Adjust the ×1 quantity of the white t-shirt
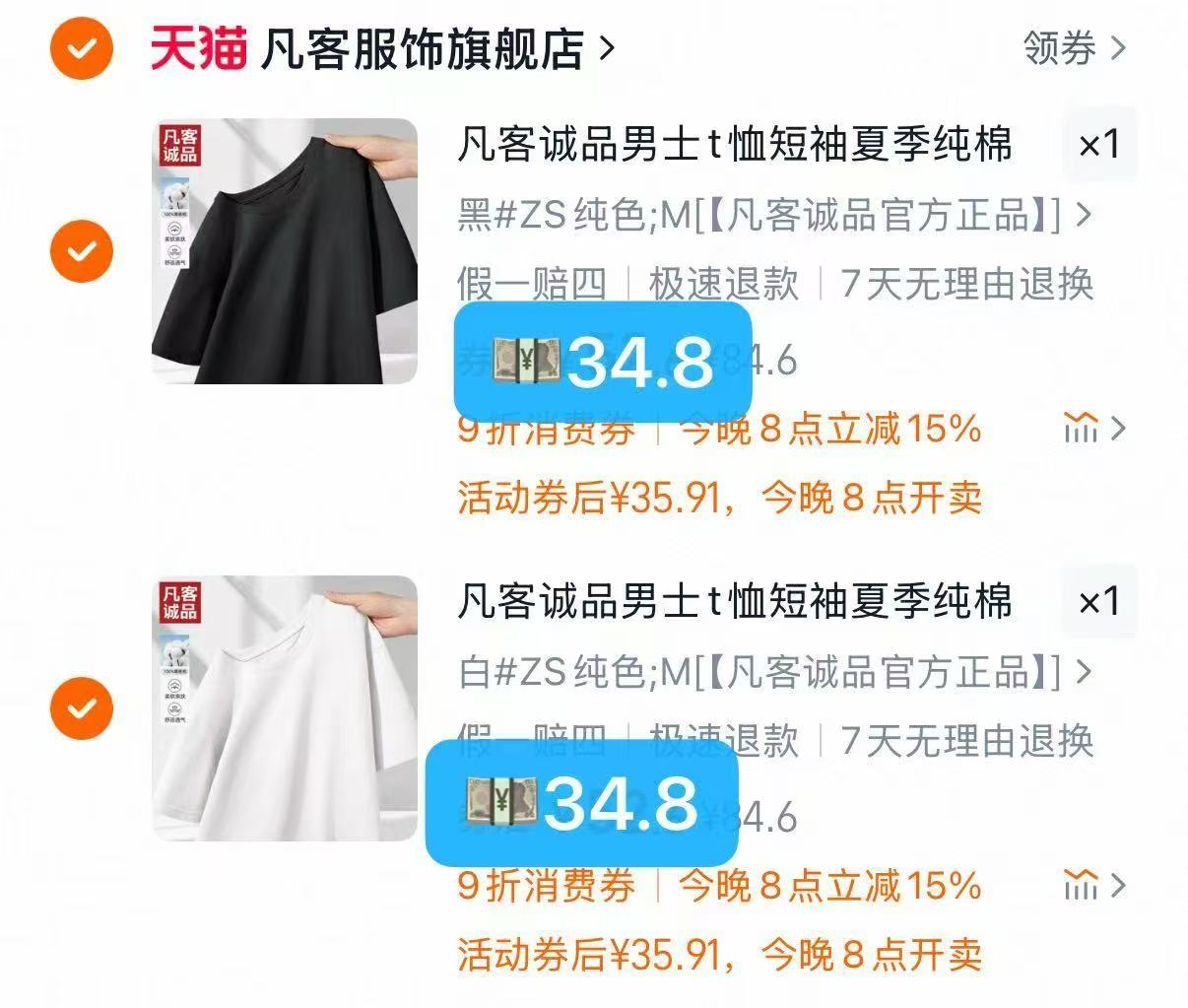Viewport: 1188px width, 1008px height. pyautogui.click(x=1098, y=601)
